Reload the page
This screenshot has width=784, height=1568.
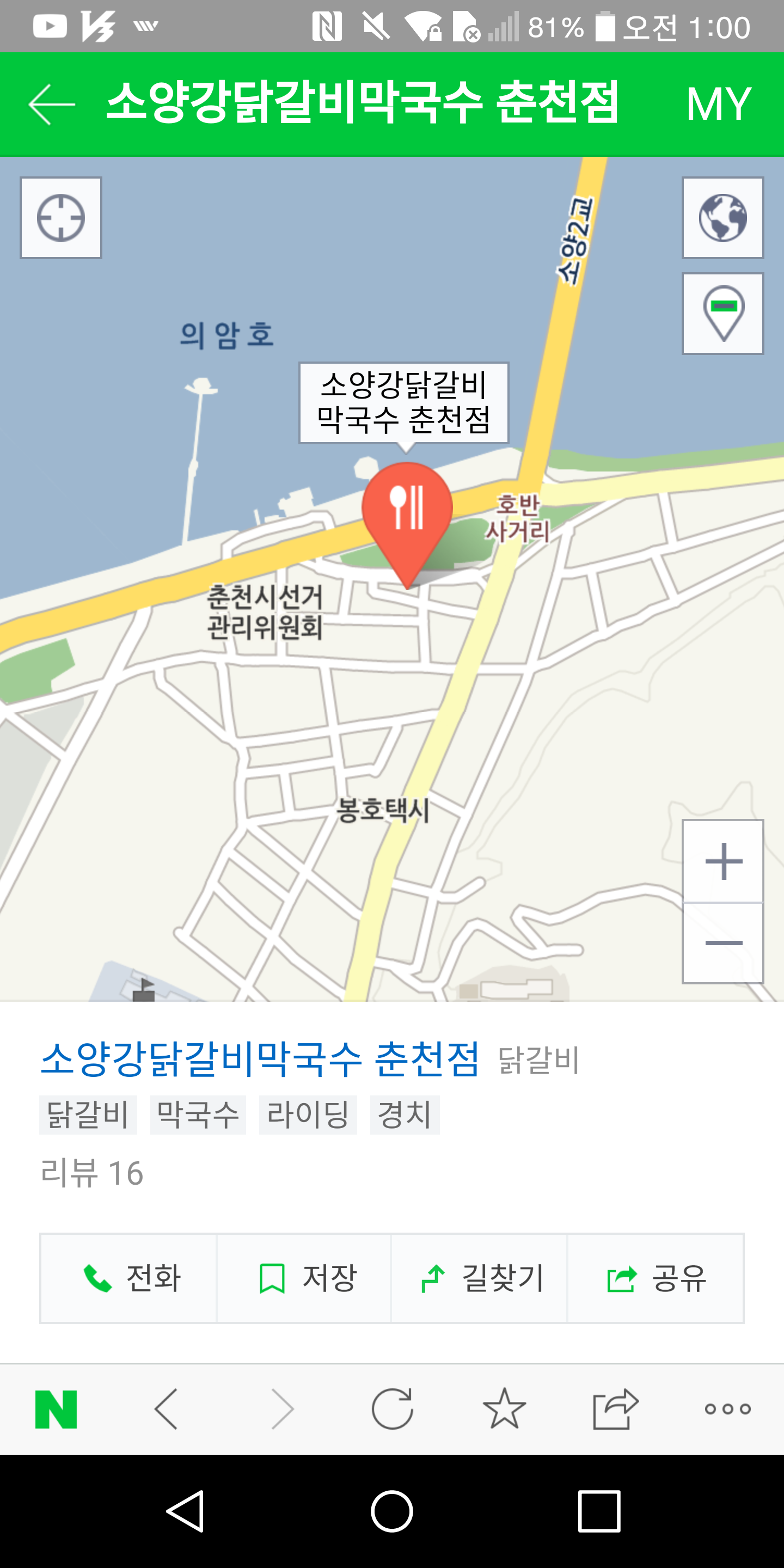tap(393, 1409)
